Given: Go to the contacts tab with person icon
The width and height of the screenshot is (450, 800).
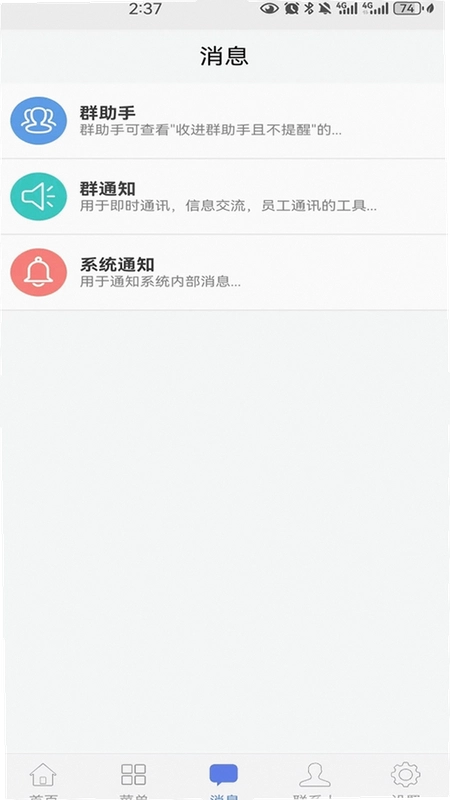Looking at the screenshot, I should coord(314,780).
